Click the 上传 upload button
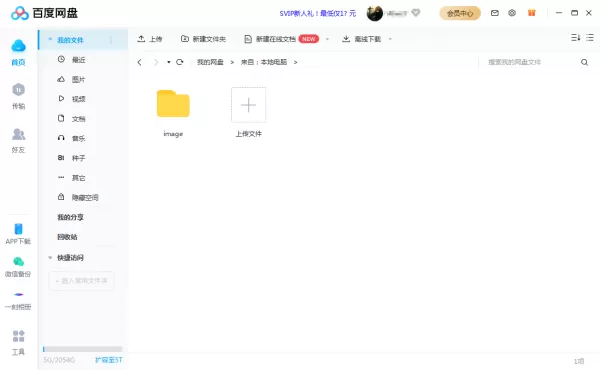This screenshot has width=600, height=370. point(150,39)
